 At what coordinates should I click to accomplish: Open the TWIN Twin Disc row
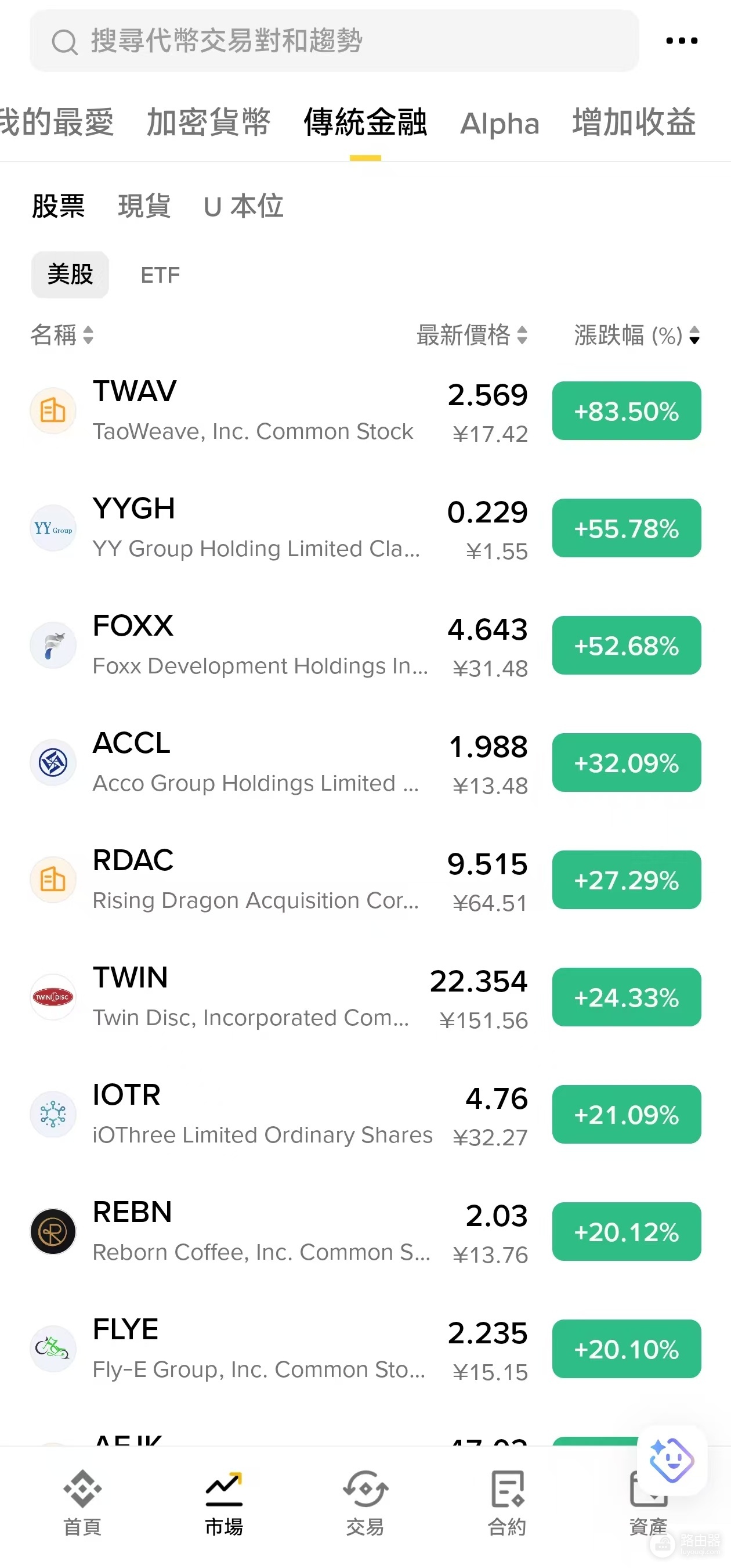click(x=366, y=997)
